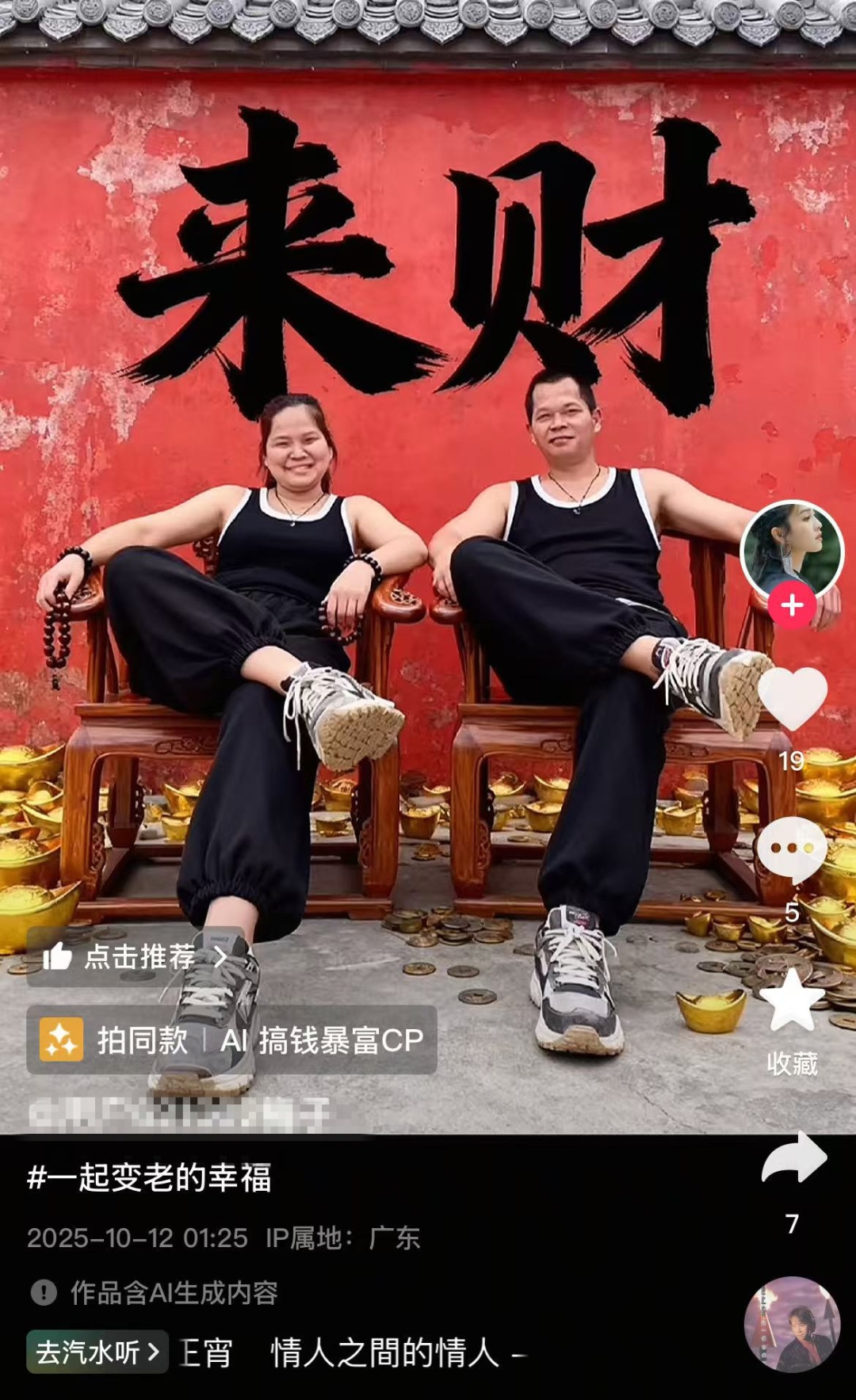Screen dimensions: 856x1400
Task: Open the #一起变老的幸福 hashtag
Action: tap(150, 1177)
